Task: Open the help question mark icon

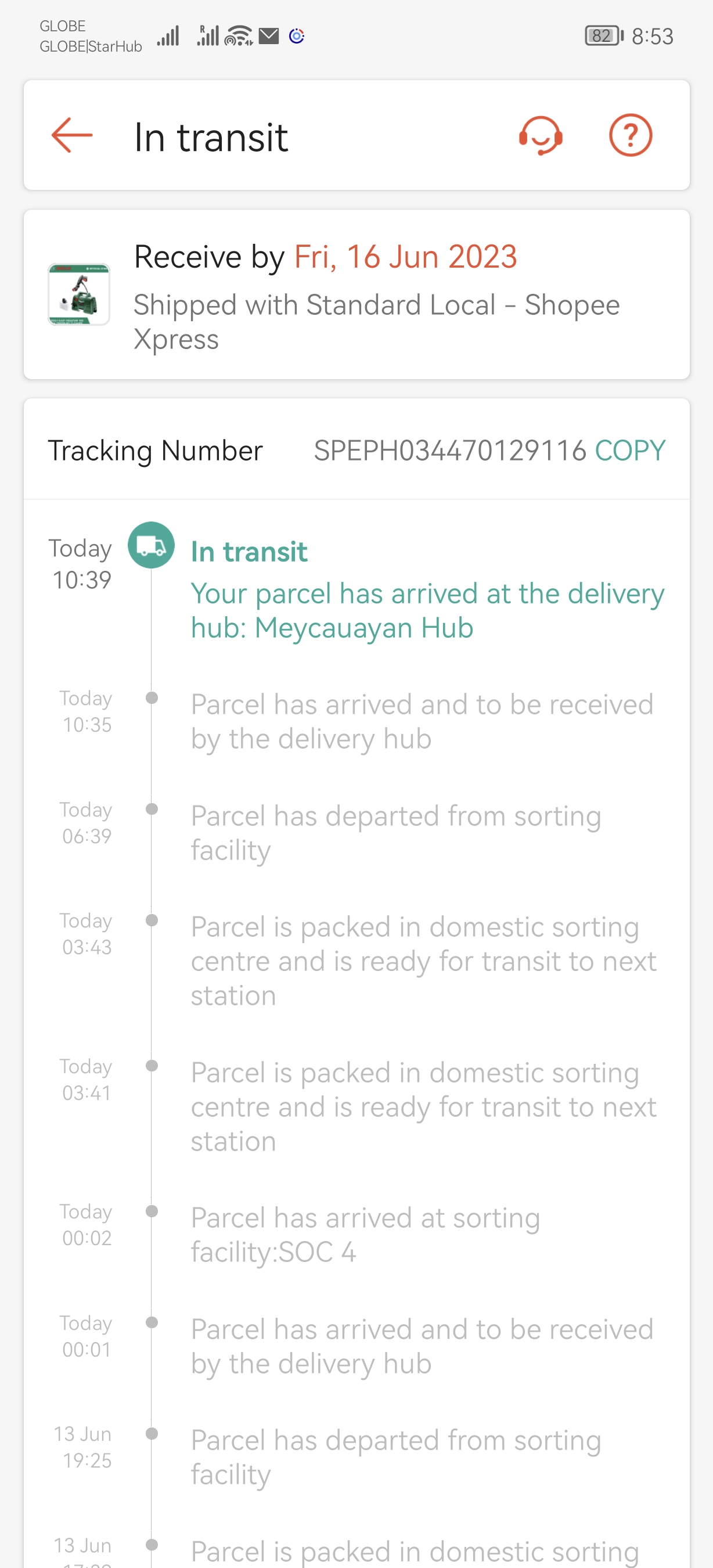Action: [631, 135]
